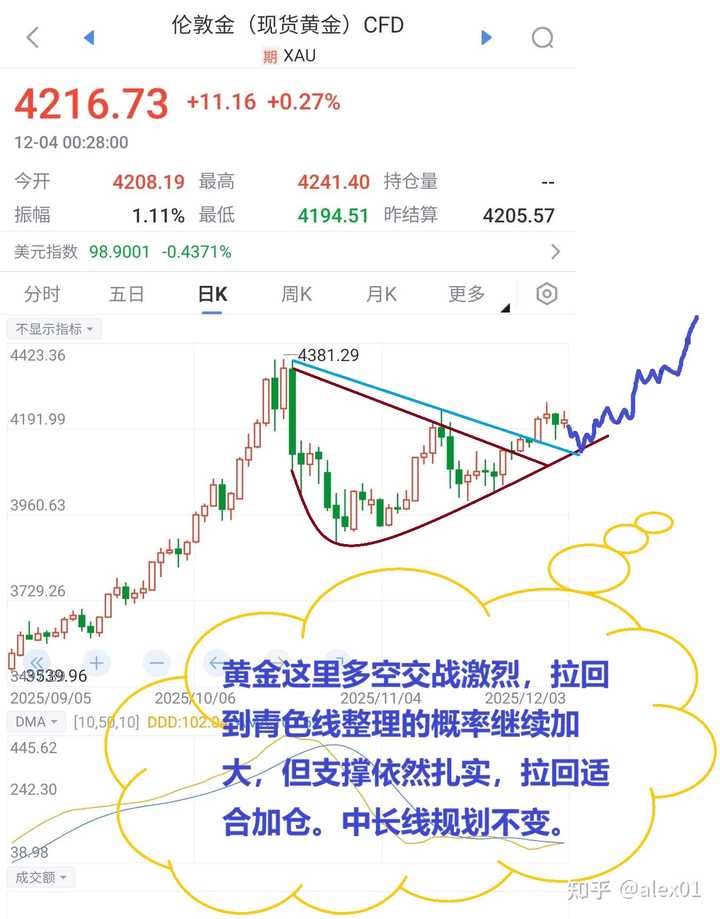Screen dimensions: 720x919
Task: Open the 美元指数 quote row
Action: [x=287, y=252]
